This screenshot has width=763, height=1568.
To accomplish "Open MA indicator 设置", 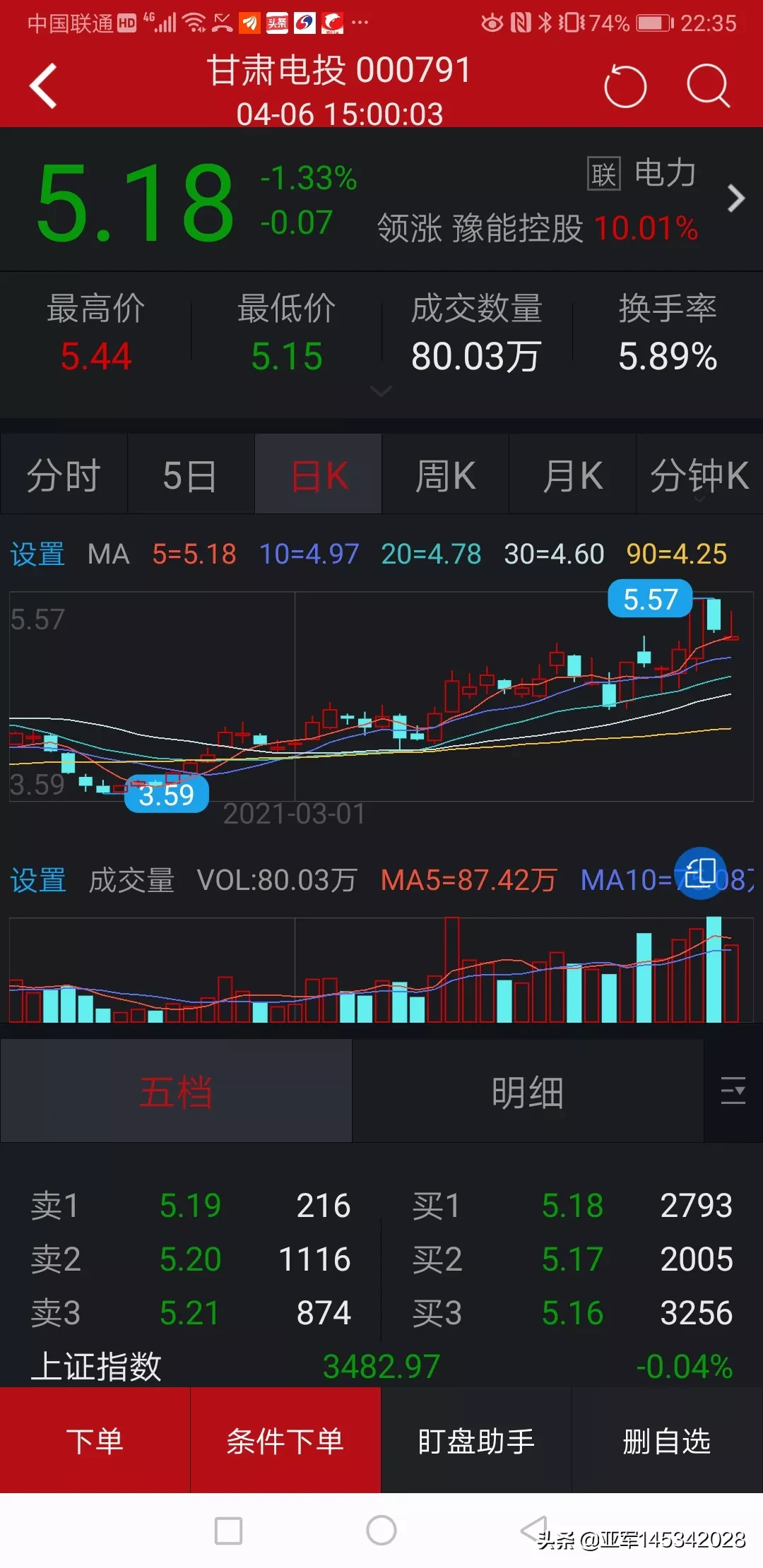I will 37,554.
